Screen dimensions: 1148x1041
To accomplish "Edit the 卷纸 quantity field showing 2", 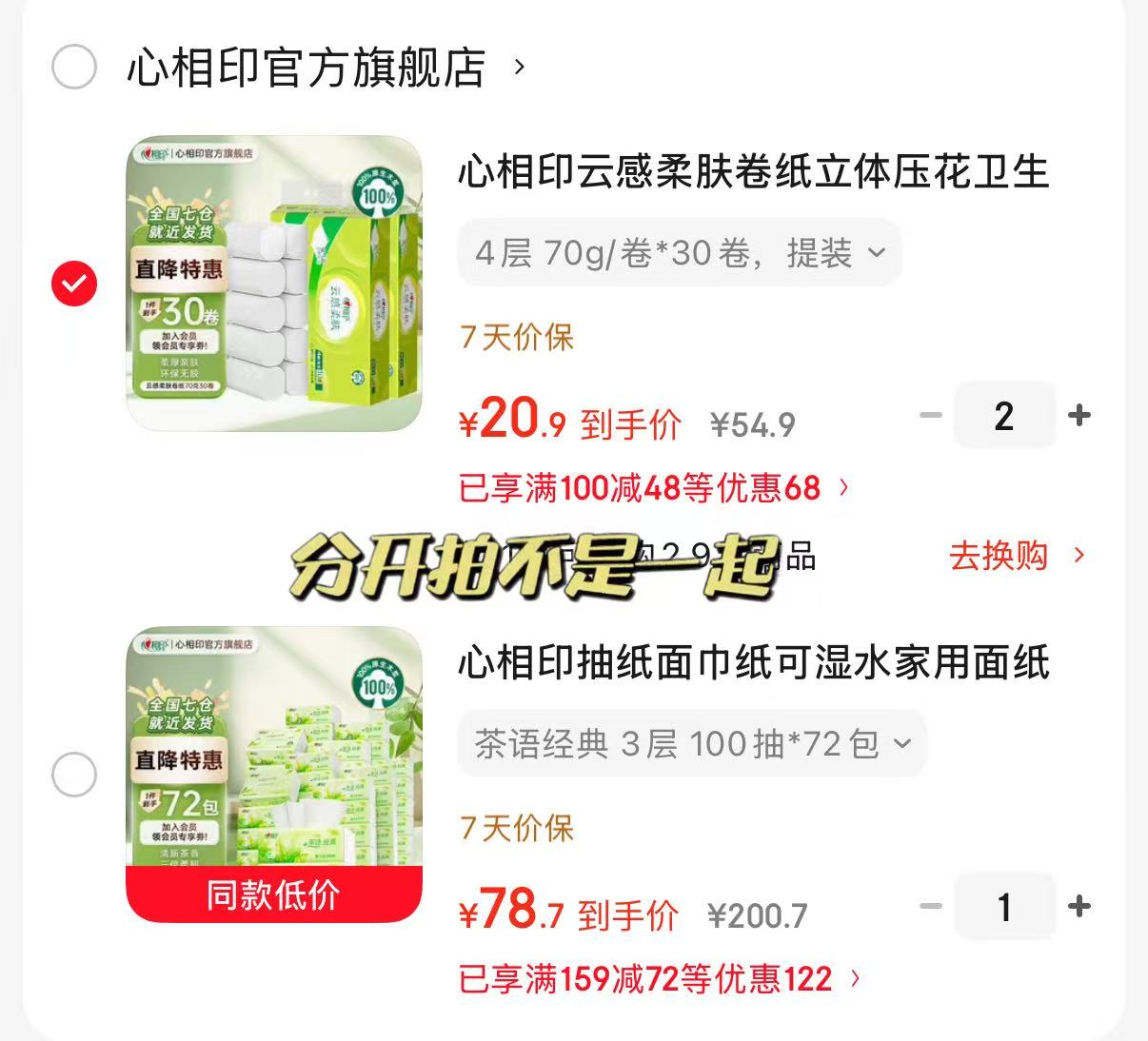I will point(1004,416).
